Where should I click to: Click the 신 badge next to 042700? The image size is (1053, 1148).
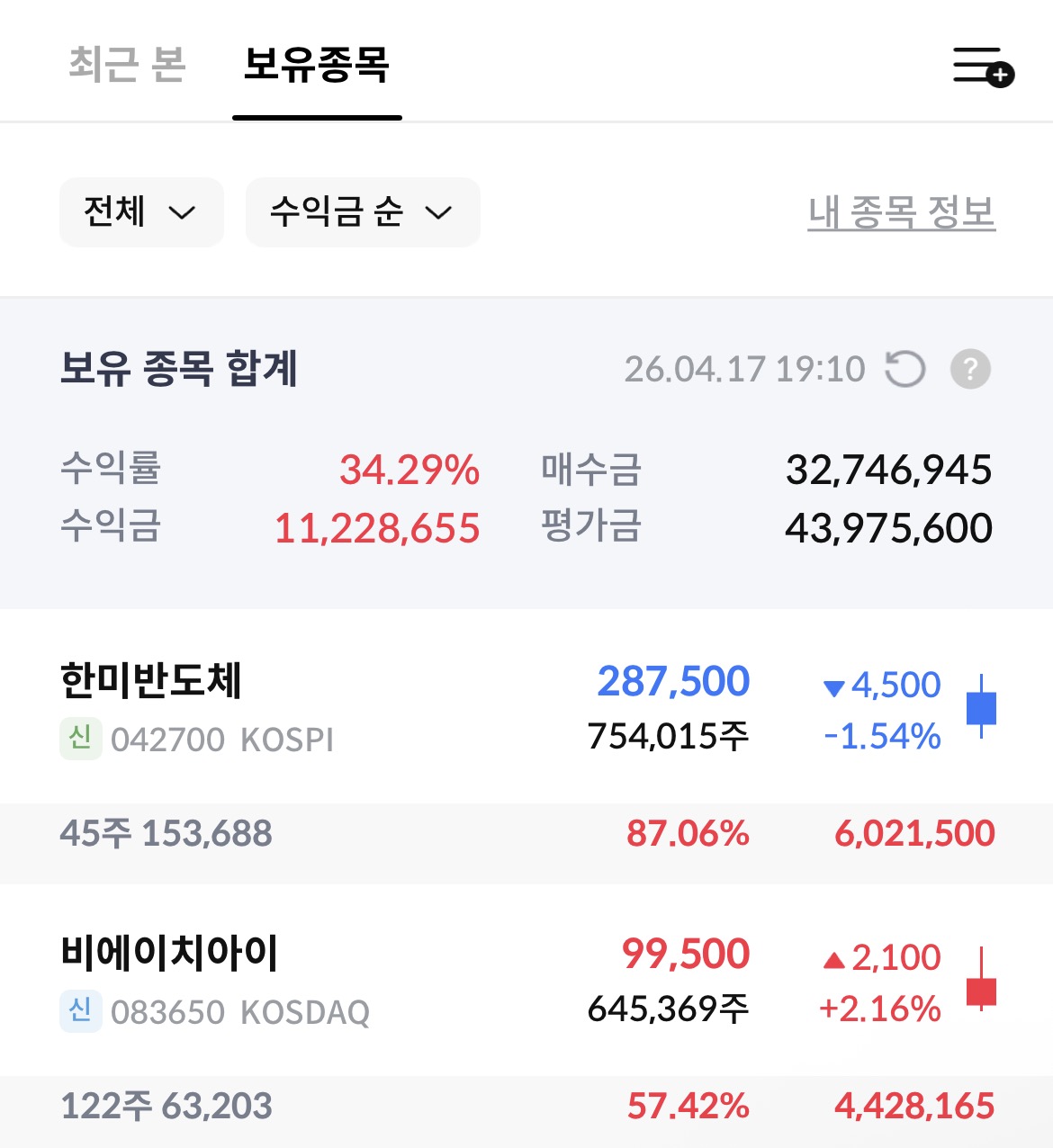(80, 740)
